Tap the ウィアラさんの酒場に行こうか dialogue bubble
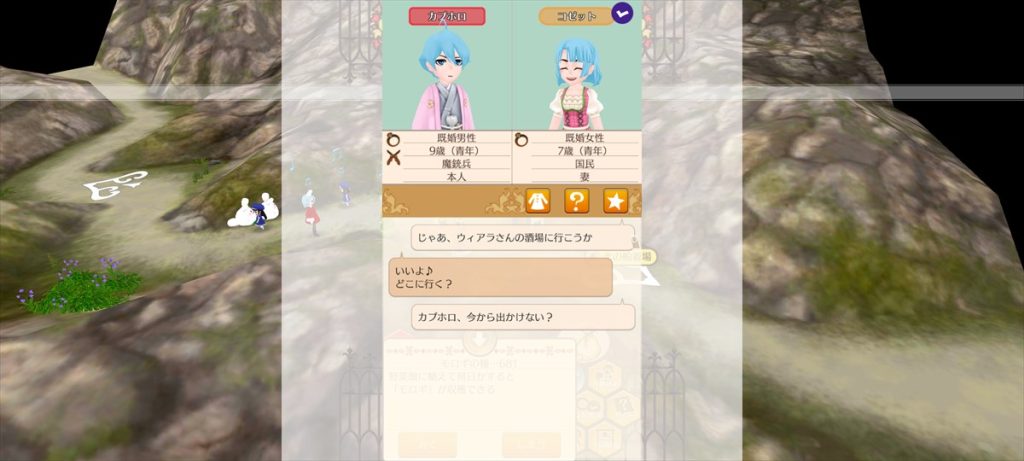Viewport: 1024px width, 461px height. (522, 238)
